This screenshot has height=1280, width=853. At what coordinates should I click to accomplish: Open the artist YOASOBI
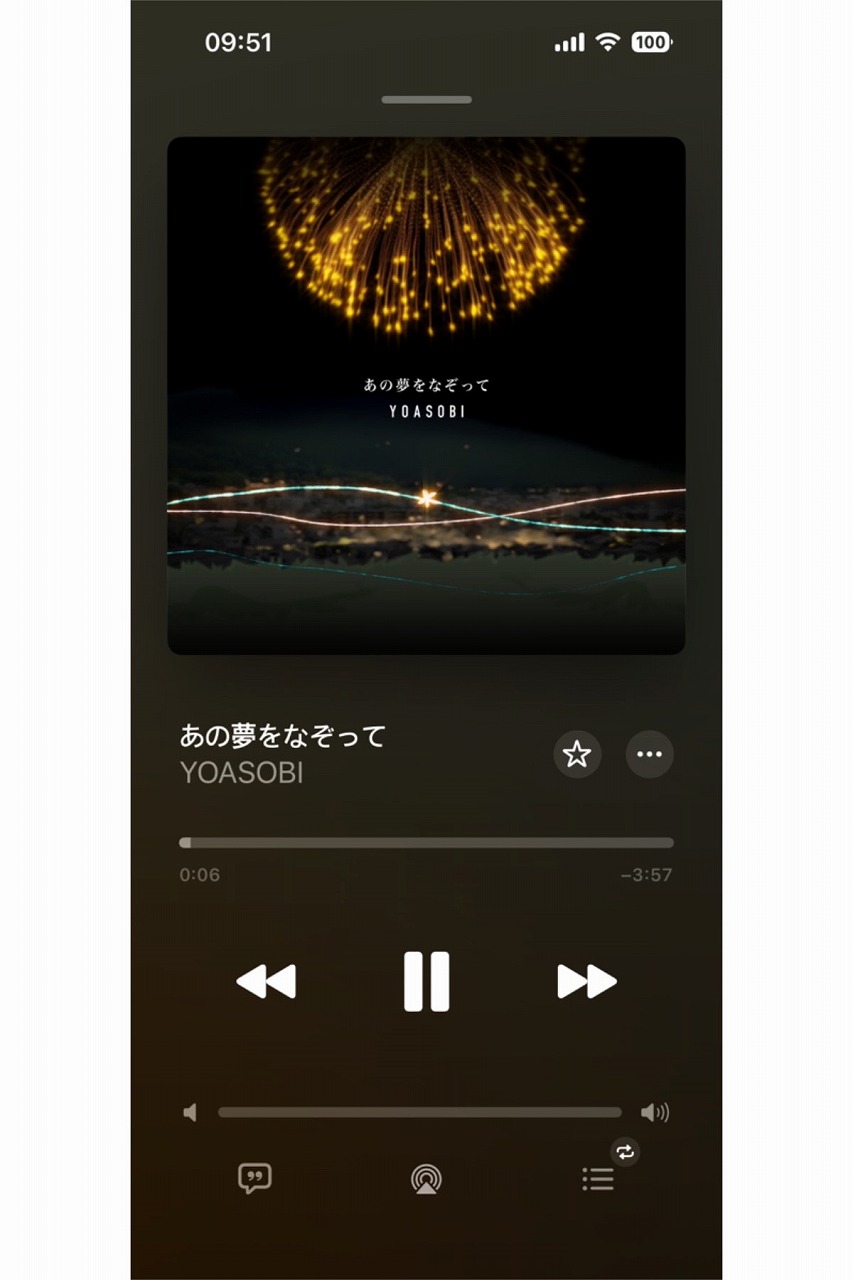tap(241, 773)
